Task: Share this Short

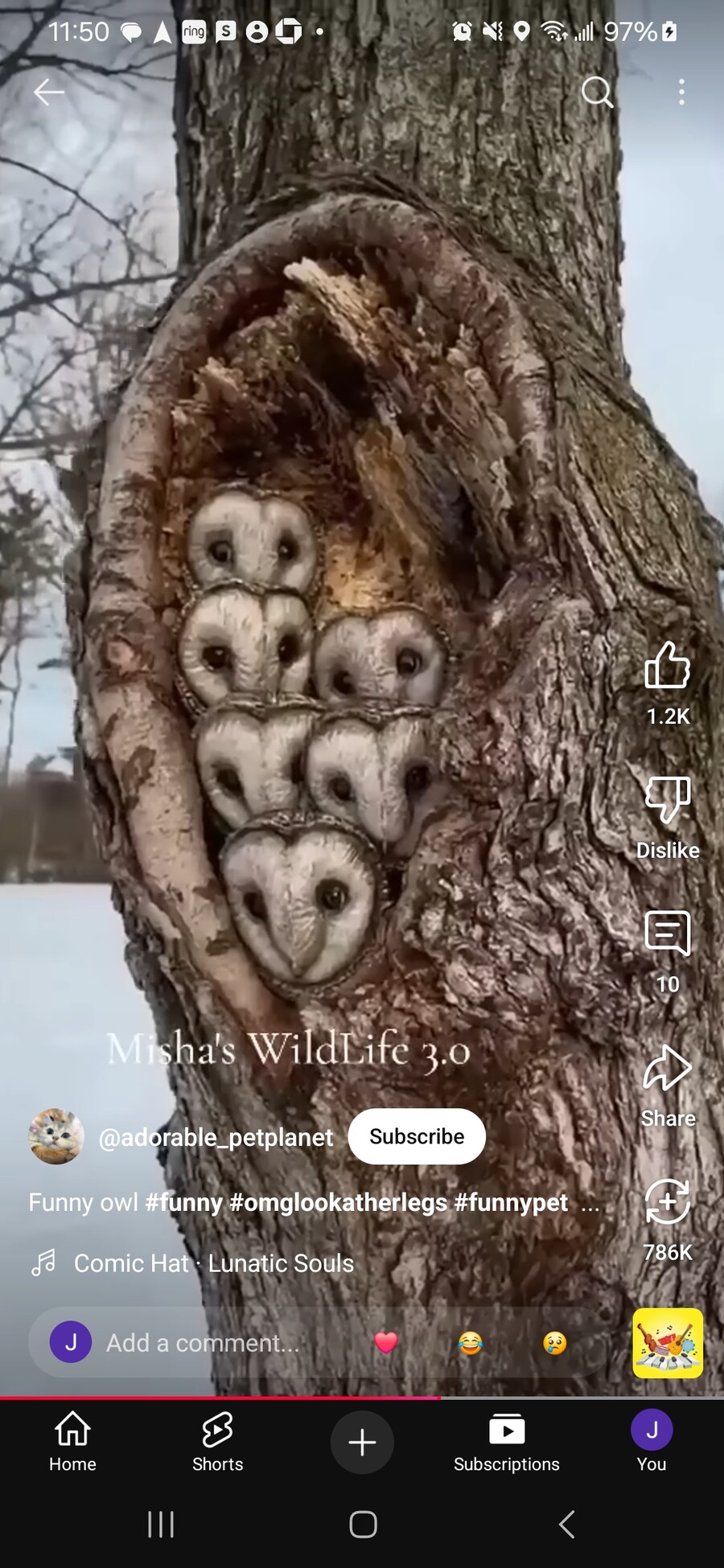Action: point(667,1069)
